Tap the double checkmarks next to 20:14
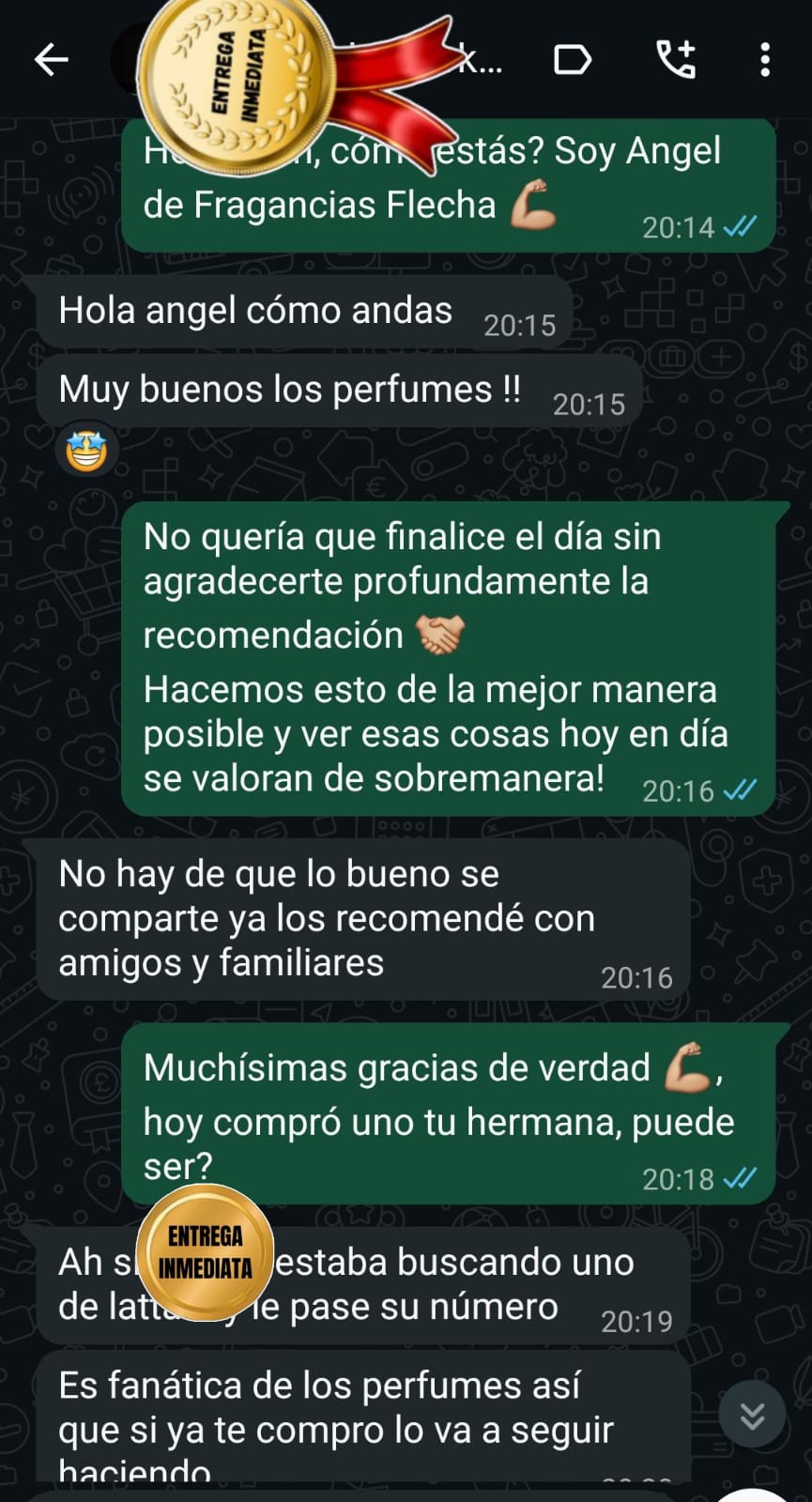This screenshot has height=1502, width=812. 739,227
